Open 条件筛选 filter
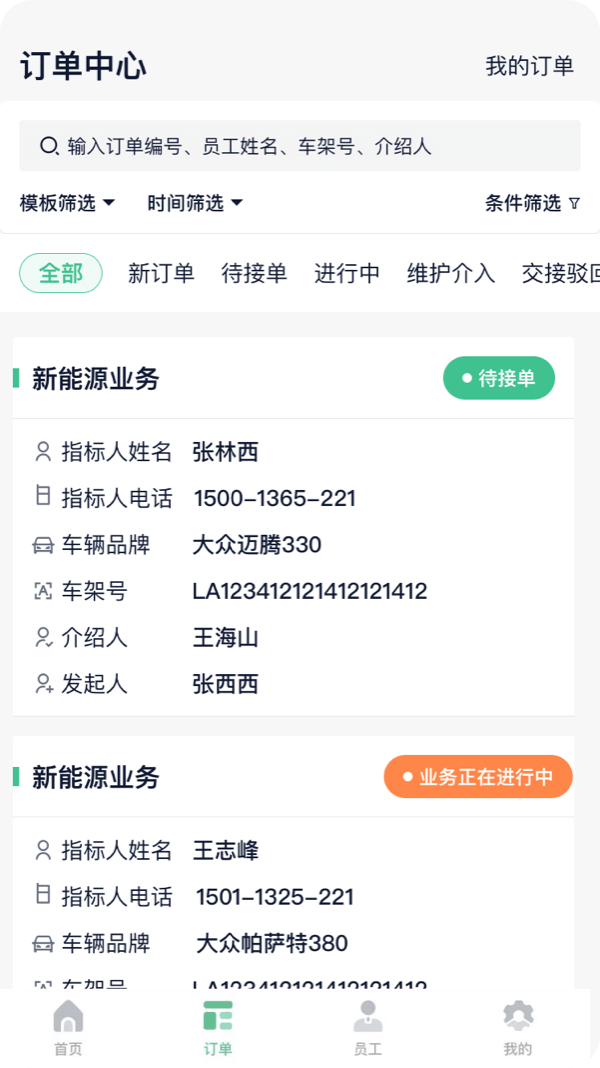Viewport: 600px width, 1068px height. coord(533,203)
